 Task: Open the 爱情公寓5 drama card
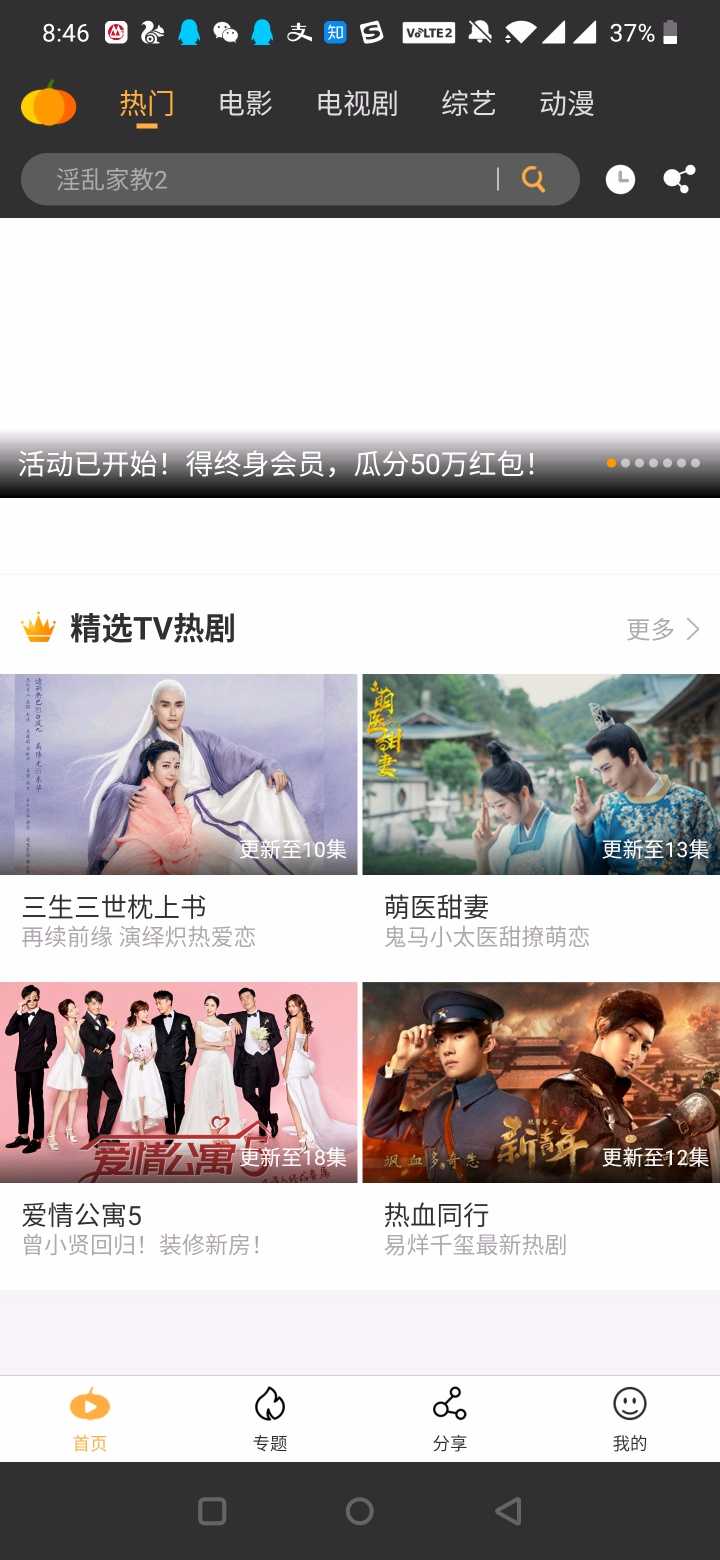tap(178, 1122)
